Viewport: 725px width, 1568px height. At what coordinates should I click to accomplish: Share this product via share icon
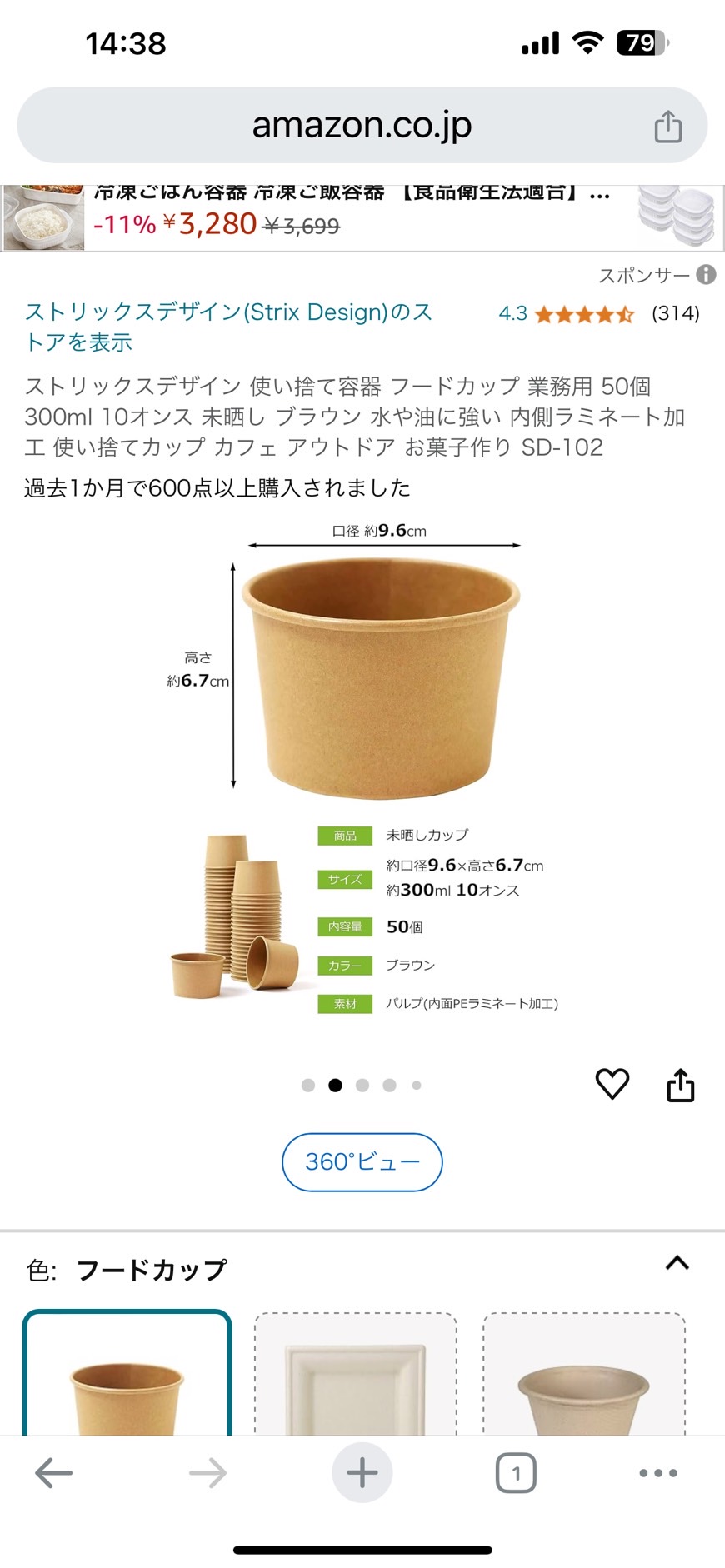680,1085
